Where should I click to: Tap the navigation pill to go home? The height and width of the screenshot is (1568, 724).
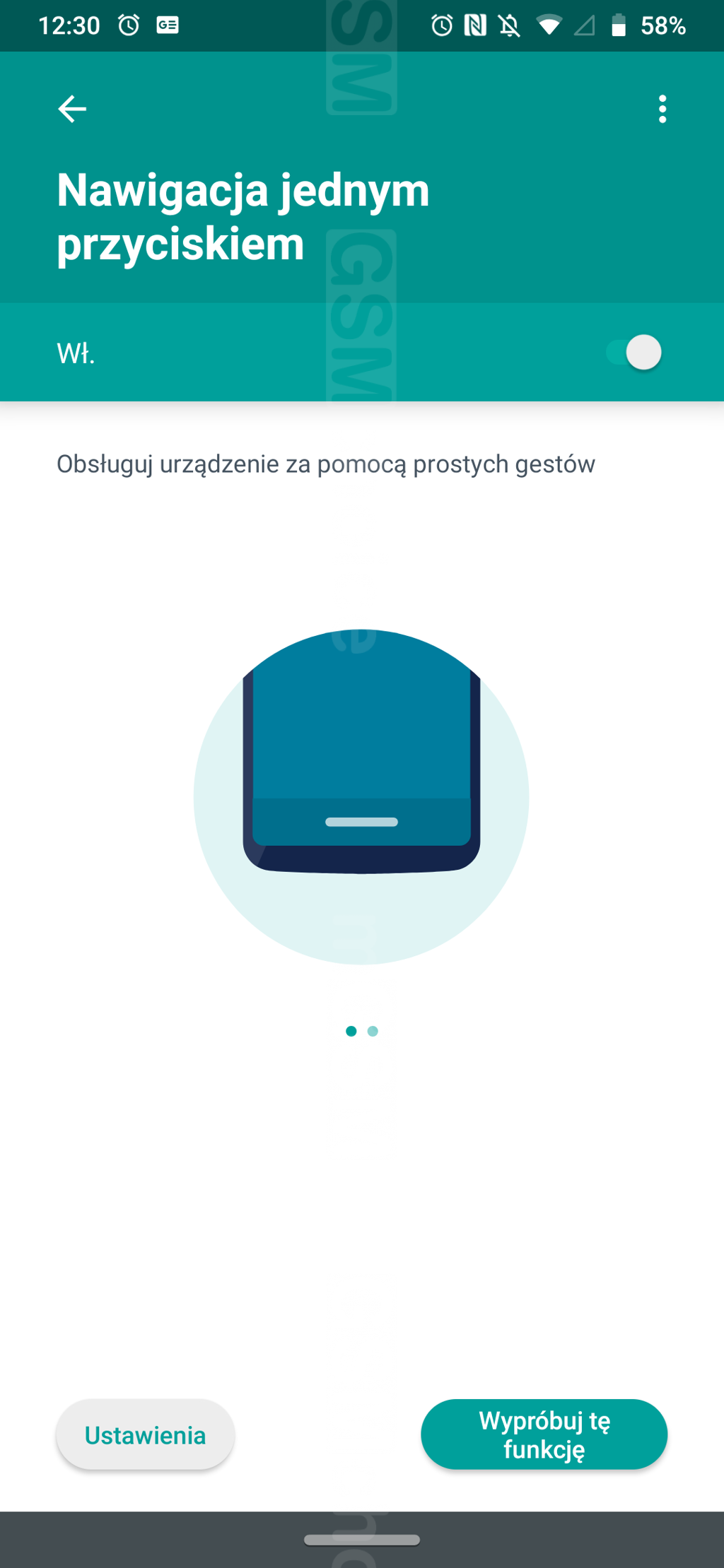pyautogui.click(x=362, y=1540)
